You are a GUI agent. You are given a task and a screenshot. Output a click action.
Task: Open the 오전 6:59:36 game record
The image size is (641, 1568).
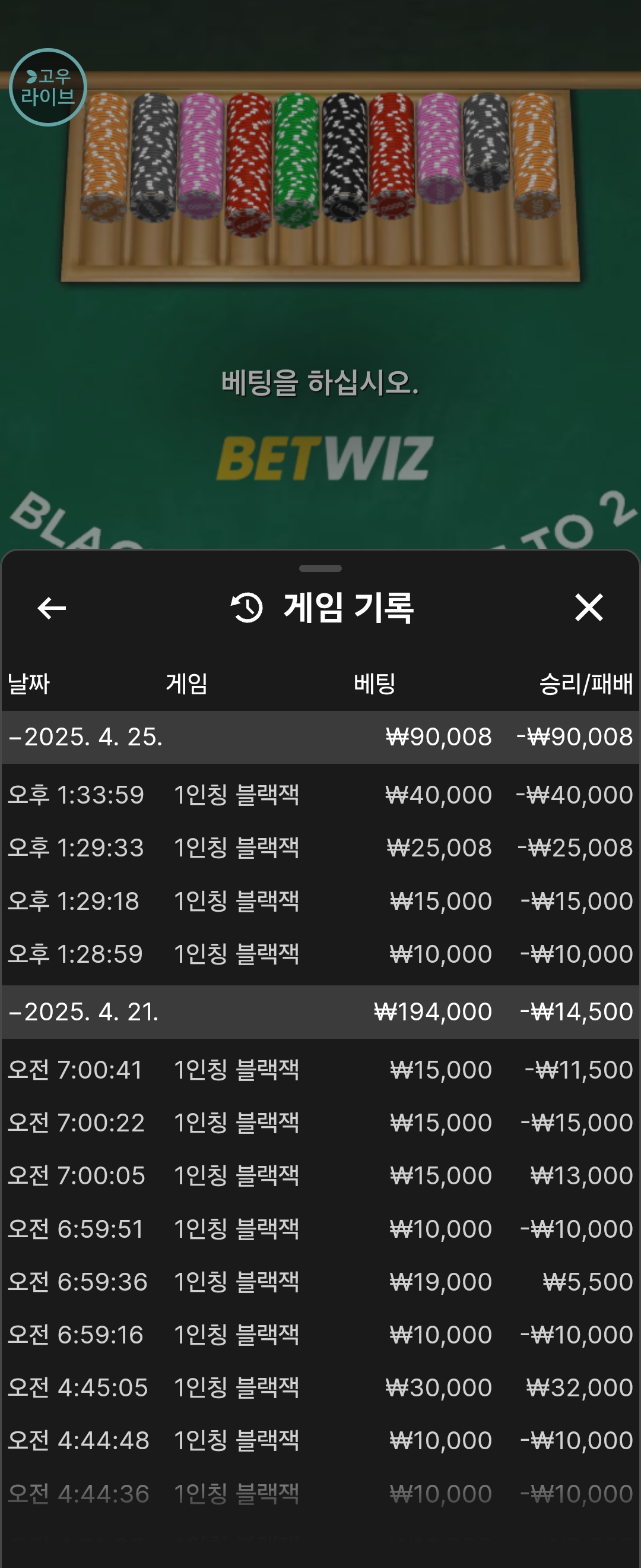click(x=320, y=1281)
